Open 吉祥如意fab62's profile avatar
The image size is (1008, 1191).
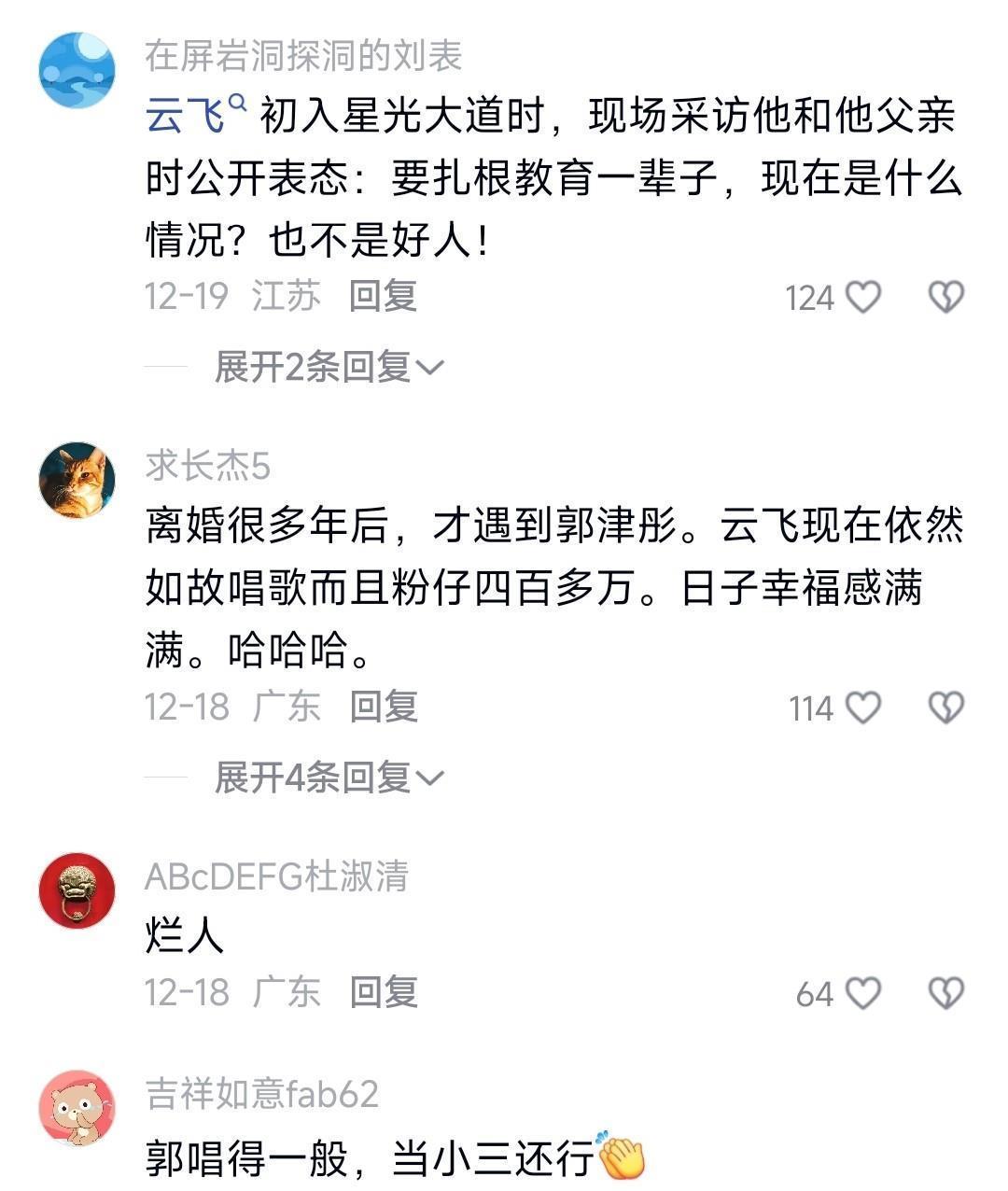pyautogui.click(x=77, y=1108)
